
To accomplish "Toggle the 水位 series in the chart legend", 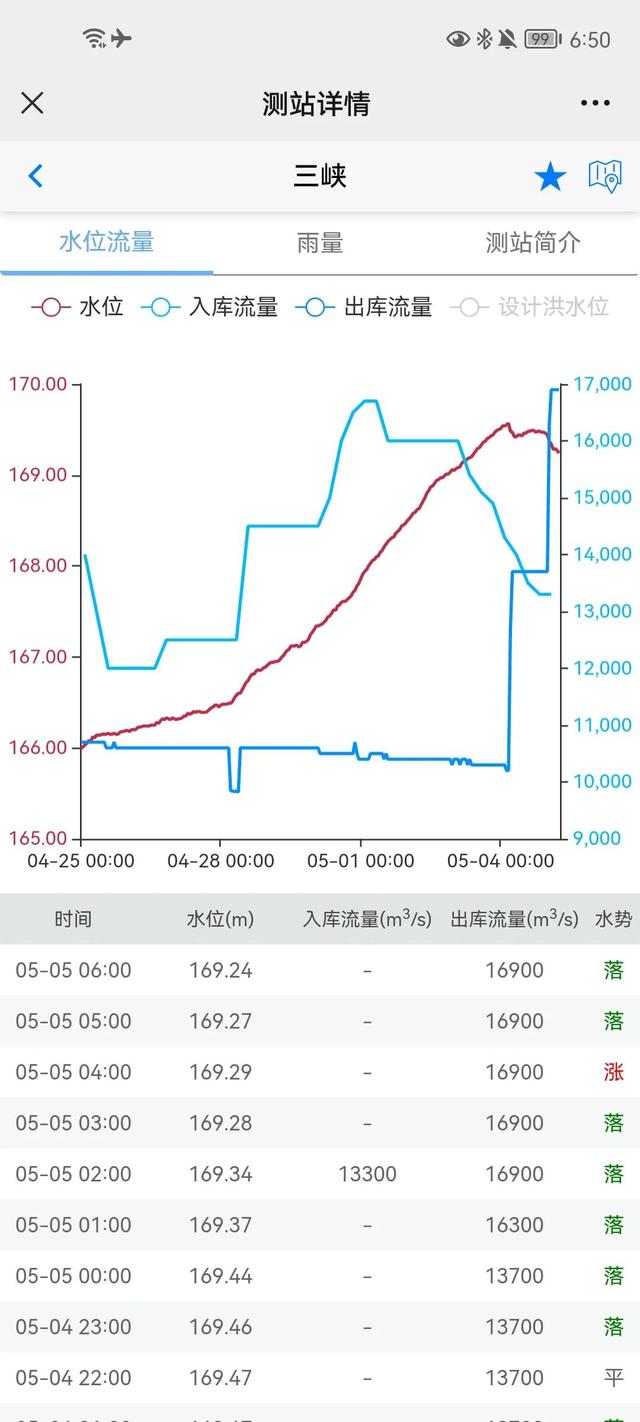I will [x=77, y=307].
